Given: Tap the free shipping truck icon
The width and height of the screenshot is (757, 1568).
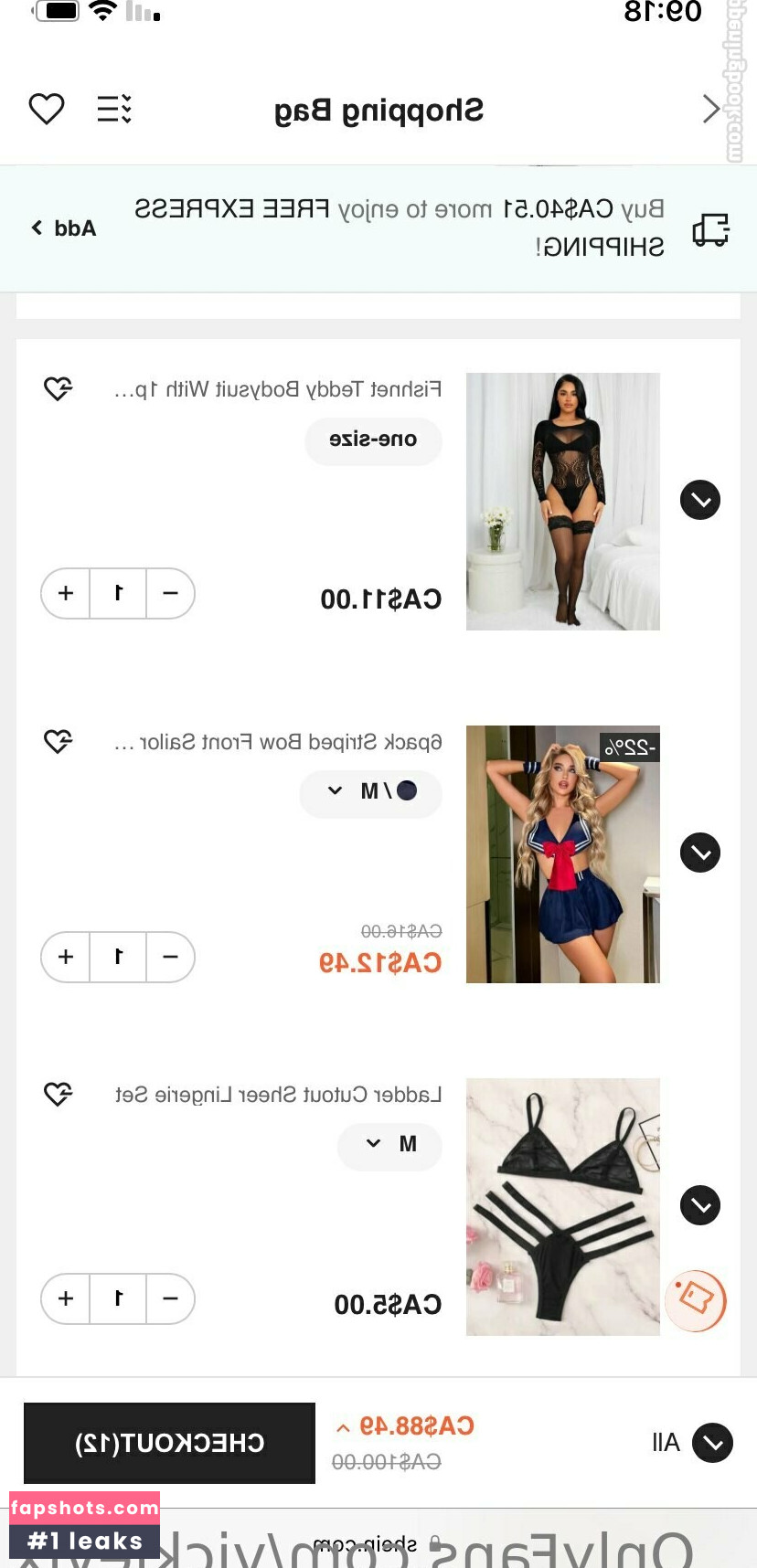Looking at the screenshot, I should coord(712,229).
